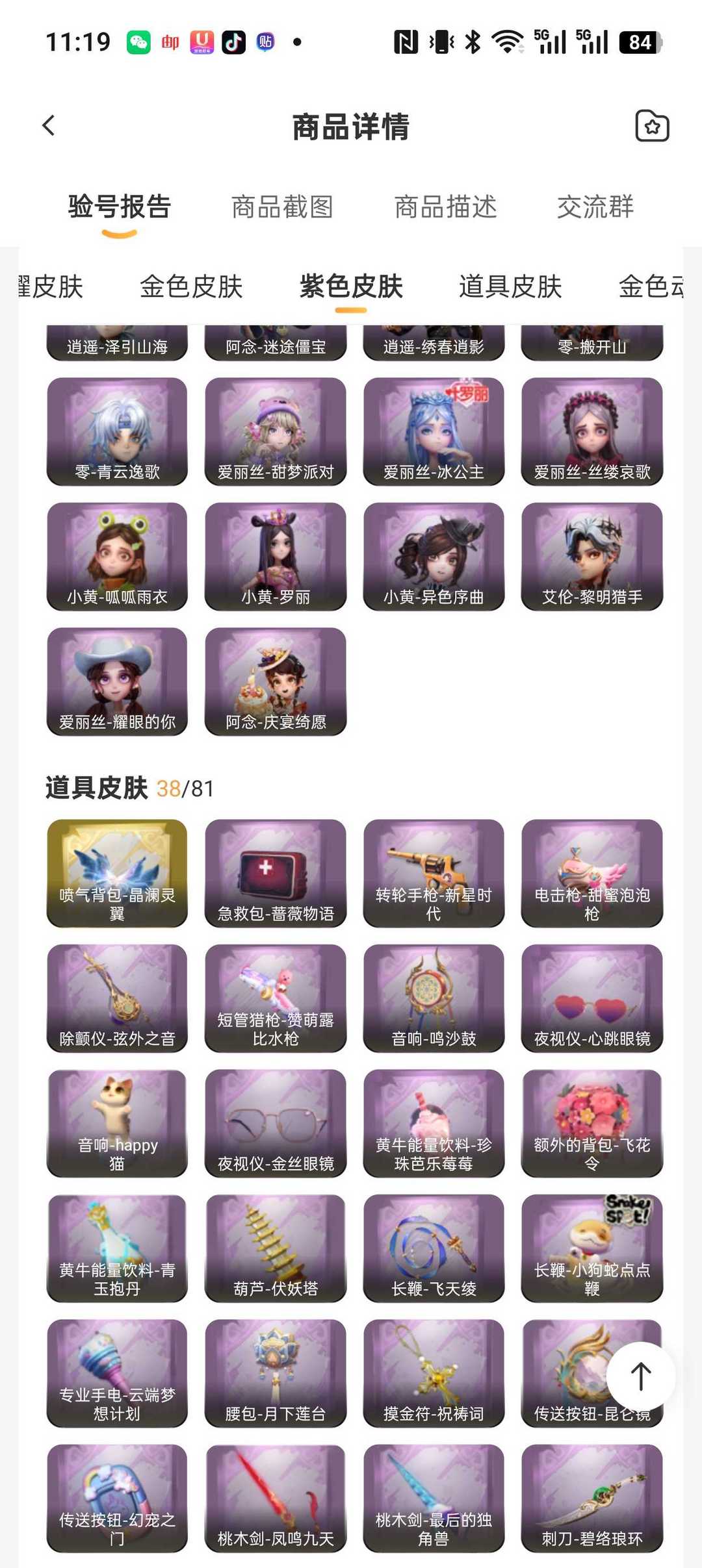View 刺刀-碧络琅环 item

click(592, 1498)
